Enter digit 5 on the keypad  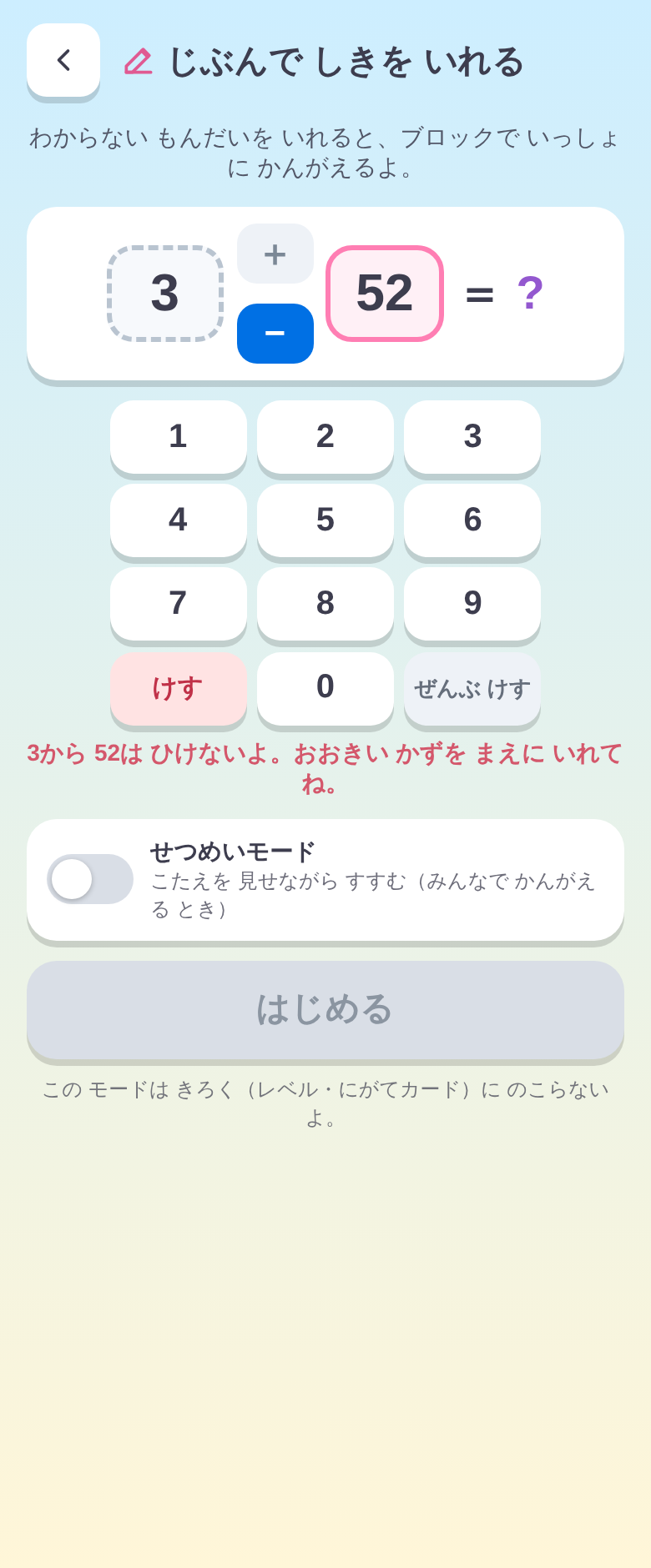tap(325, 520)
